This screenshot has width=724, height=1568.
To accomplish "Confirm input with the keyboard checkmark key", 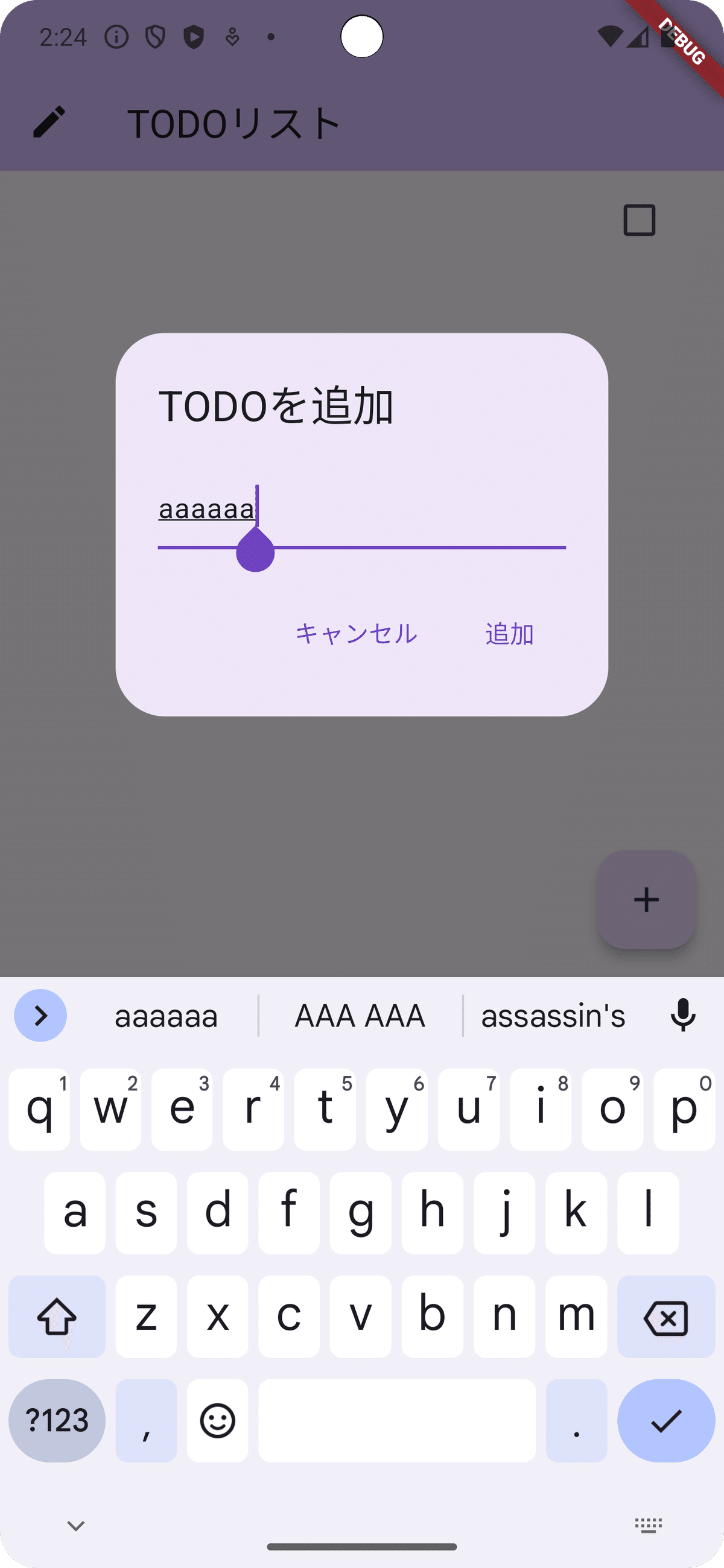I will [665, 1421].
